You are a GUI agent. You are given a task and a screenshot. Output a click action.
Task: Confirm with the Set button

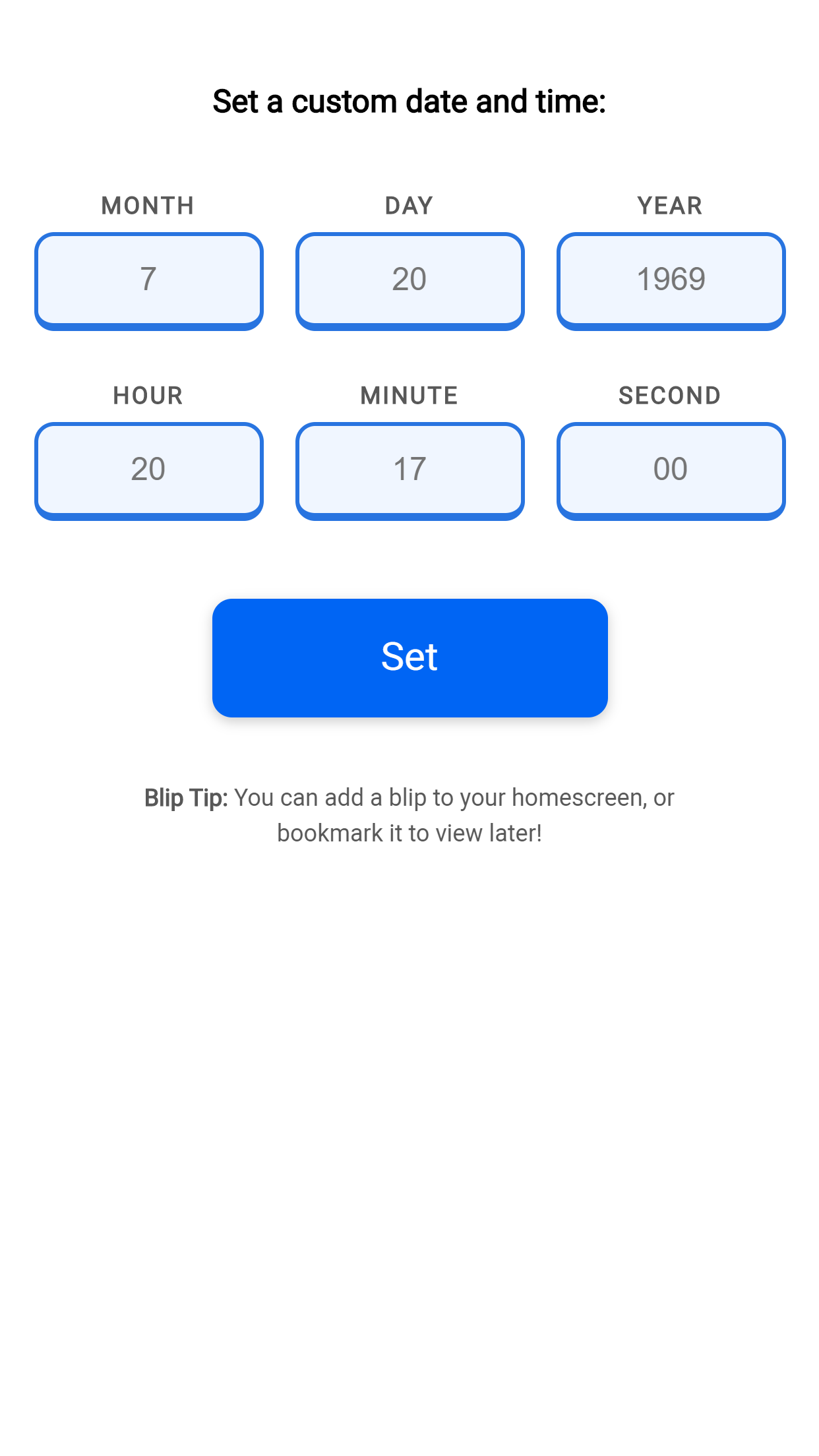tap(409, 657)
